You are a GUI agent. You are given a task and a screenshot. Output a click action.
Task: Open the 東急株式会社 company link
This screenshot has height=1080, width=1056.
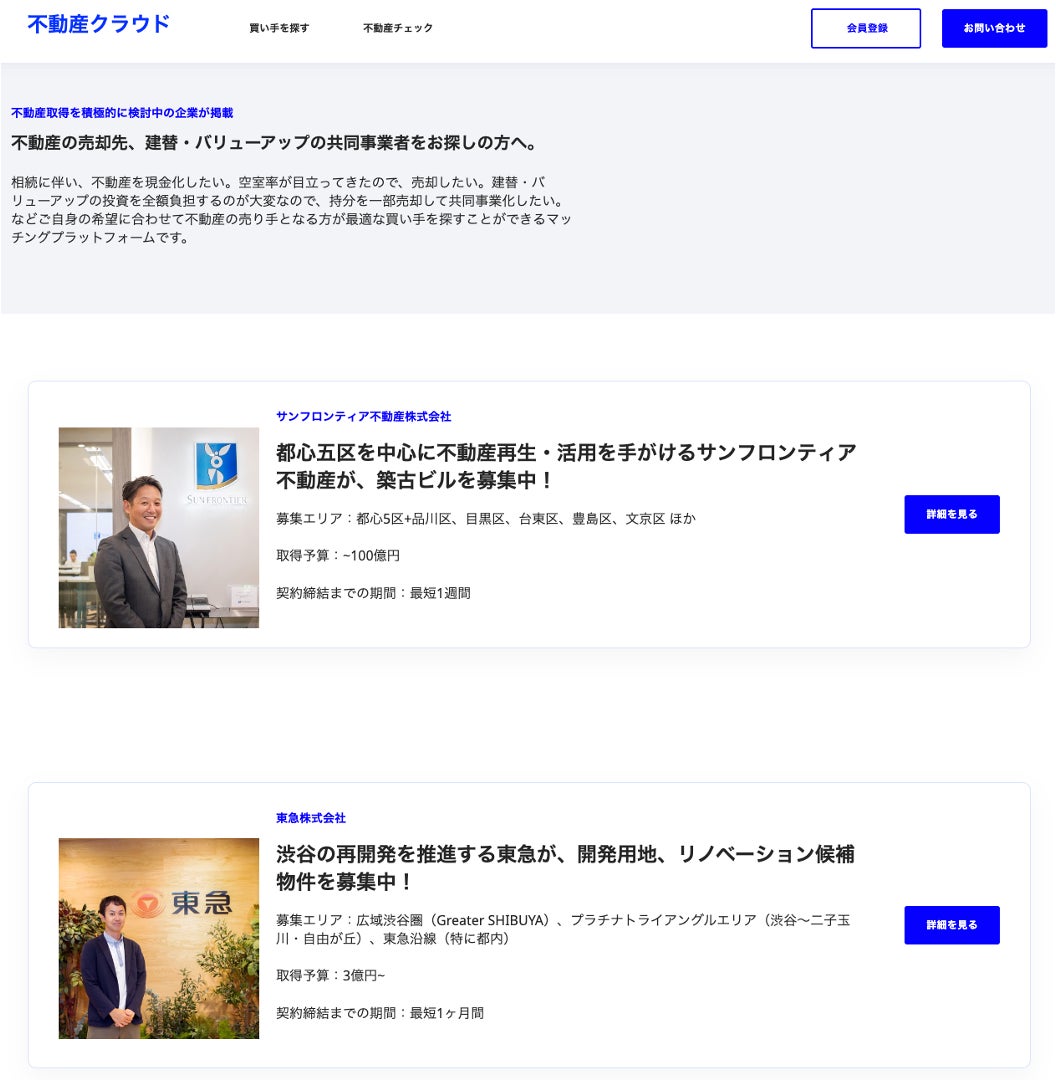click(x=311, y=818)
